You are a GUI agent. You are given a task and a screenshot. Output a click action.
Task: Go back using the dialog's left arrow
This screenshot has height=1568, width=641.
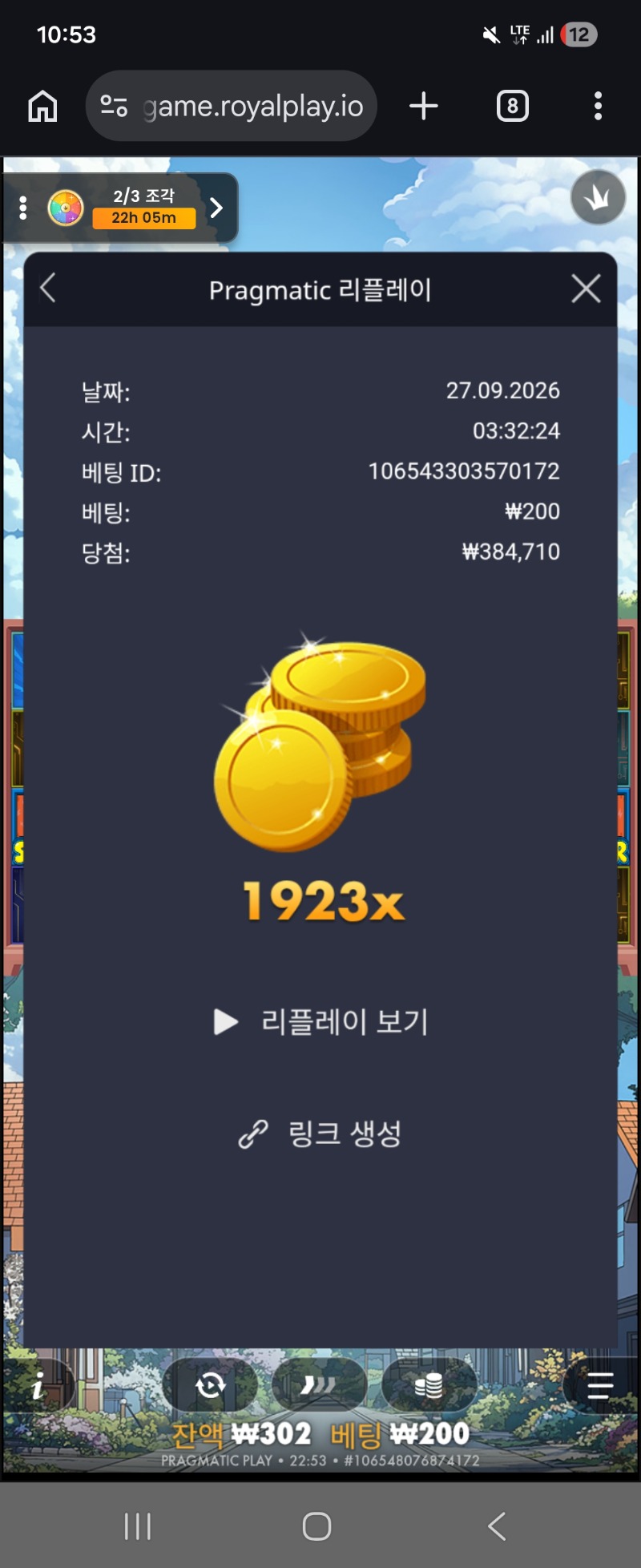[x=48, y=288]
